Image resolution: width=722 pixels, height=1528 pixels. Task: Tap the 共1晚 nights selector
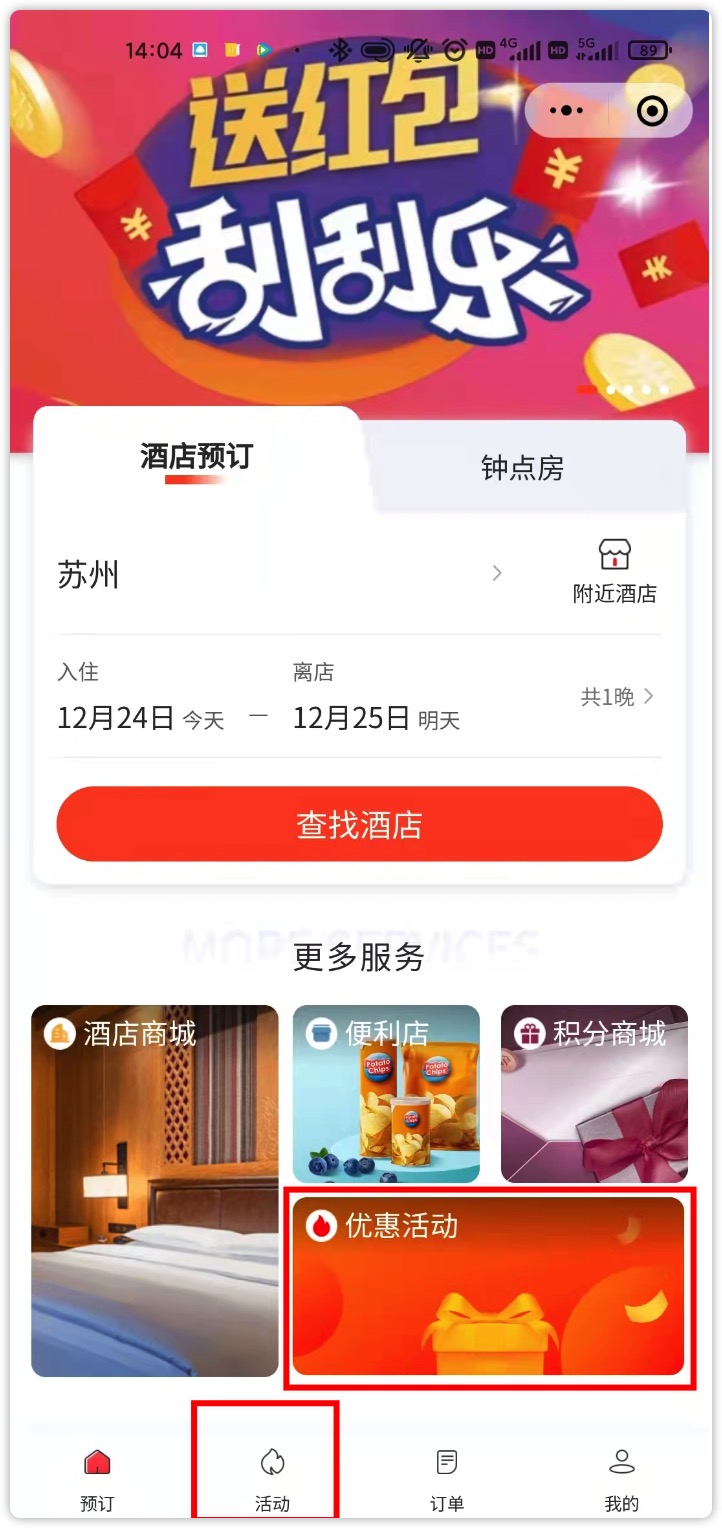[617, 697]
